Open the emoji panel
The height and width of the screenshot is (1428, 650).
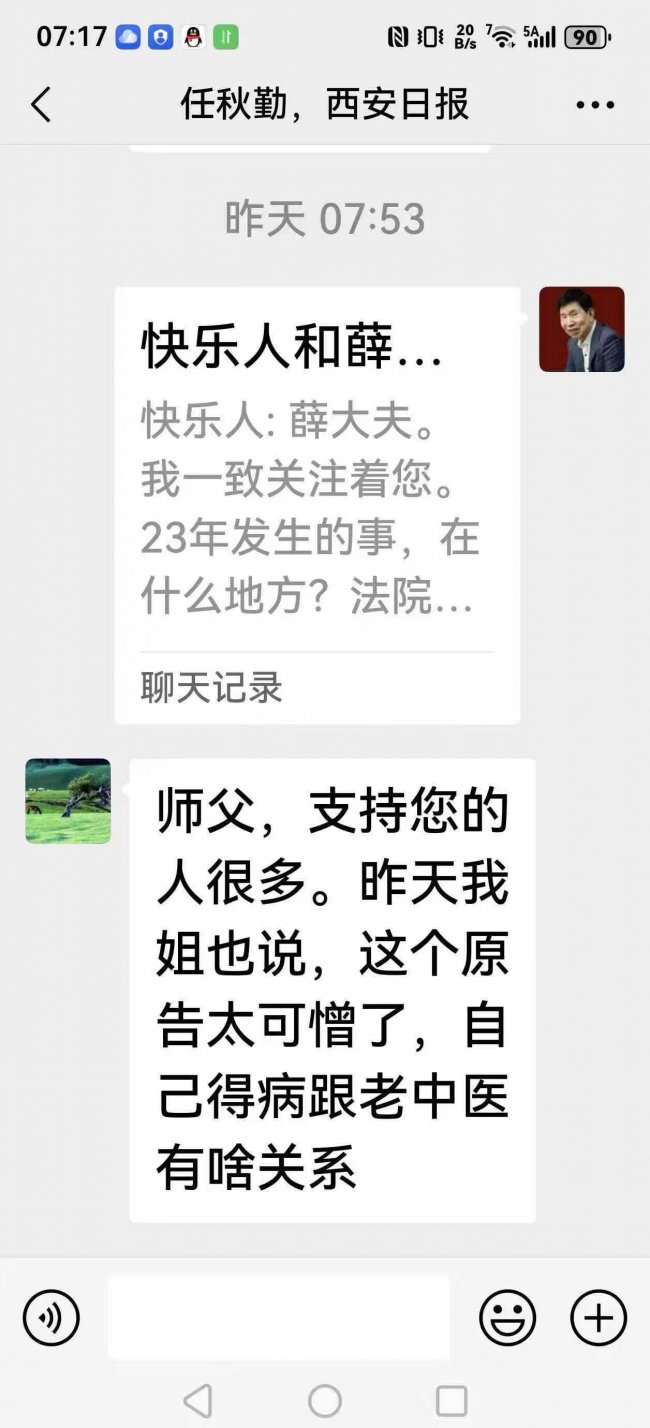click(x=507, y=1317)
